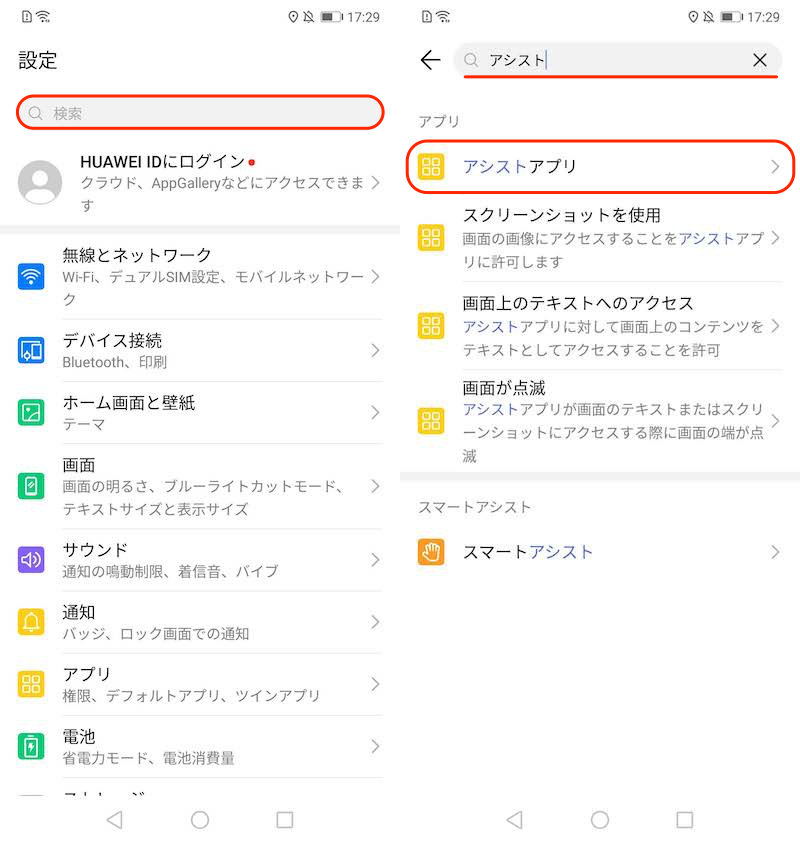Open アプリ row with 権限 subtitle

tap(200, 684)
